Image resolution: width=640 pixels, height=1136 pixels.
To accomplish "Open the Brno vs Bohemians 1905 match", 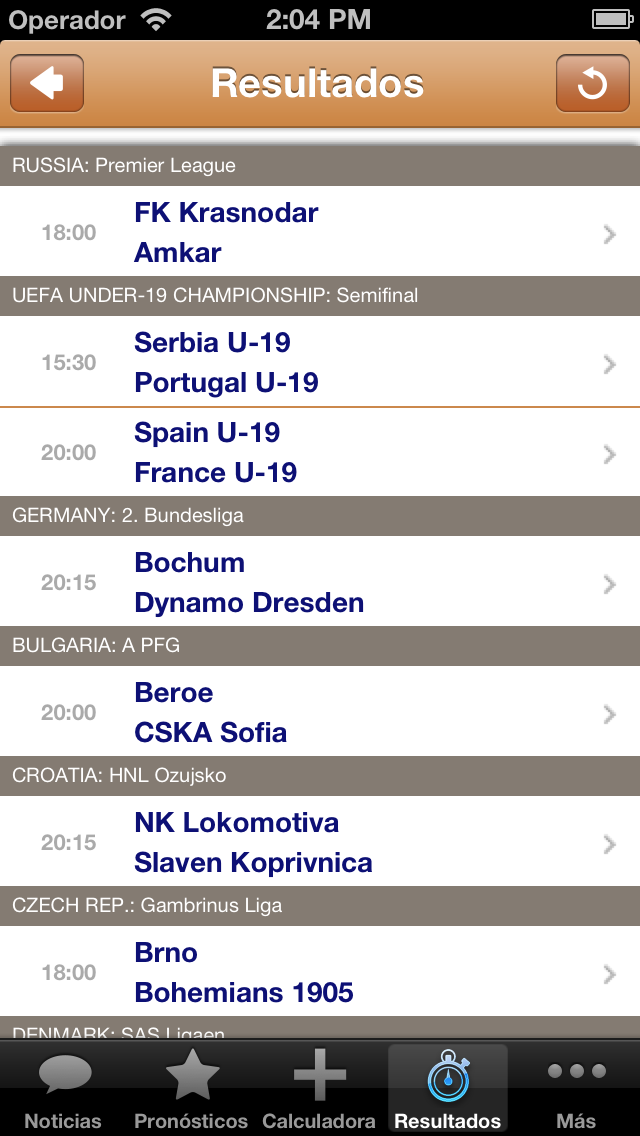I will click(x=320, y=972).
